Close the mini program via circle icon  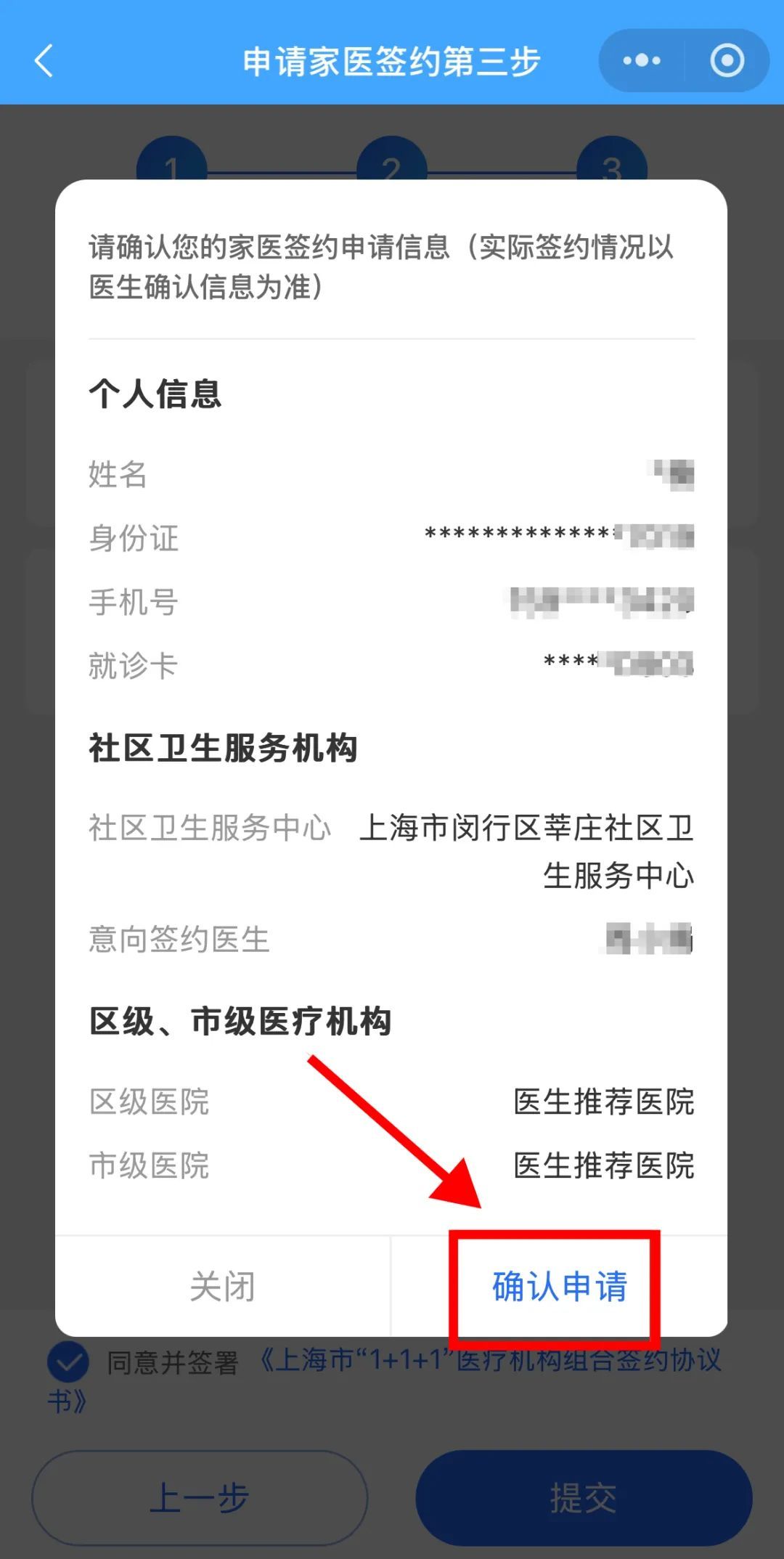727,60
